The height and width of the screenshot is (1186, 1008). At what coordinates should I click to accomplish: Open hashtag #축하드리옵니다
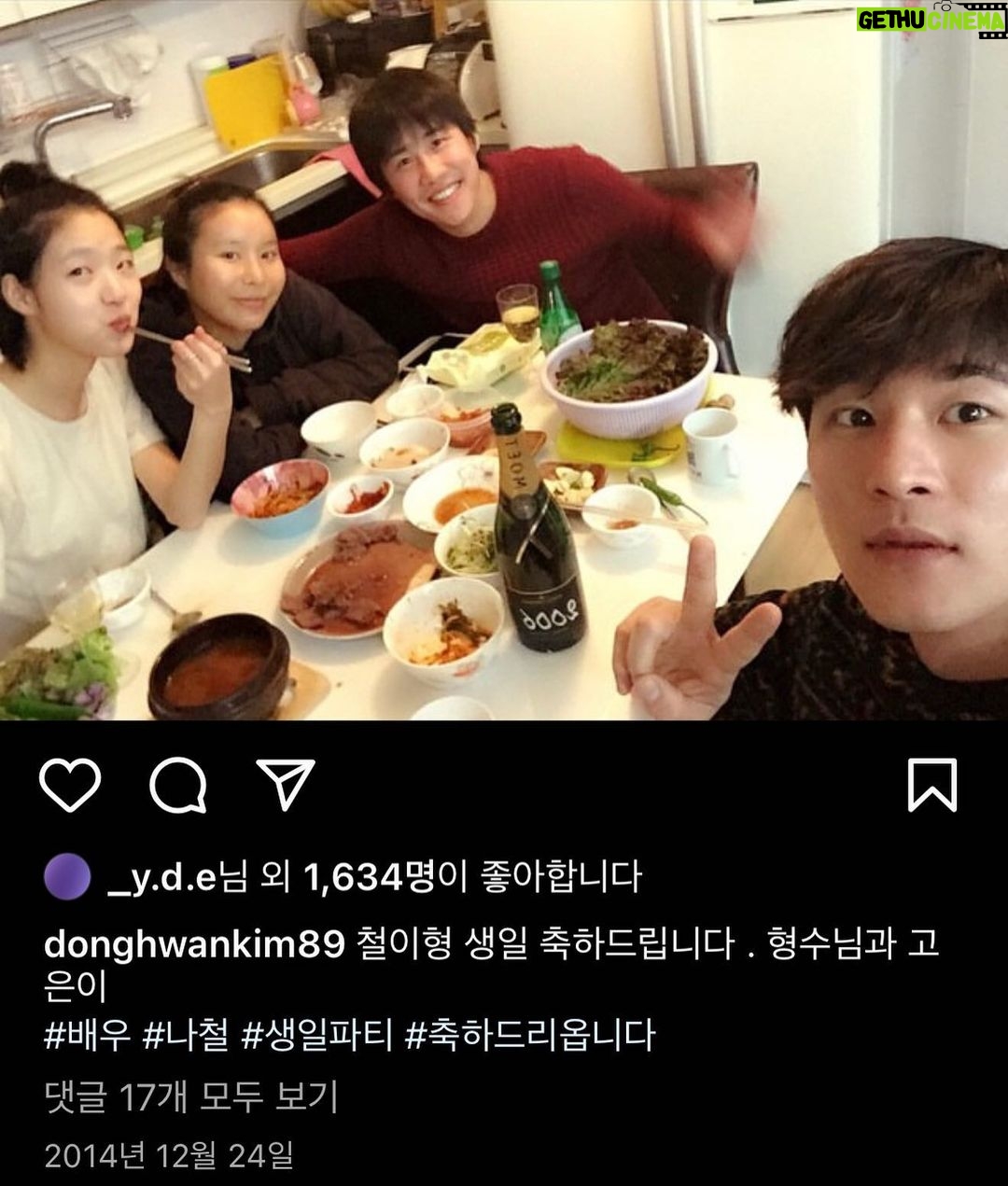point(529,1036)
